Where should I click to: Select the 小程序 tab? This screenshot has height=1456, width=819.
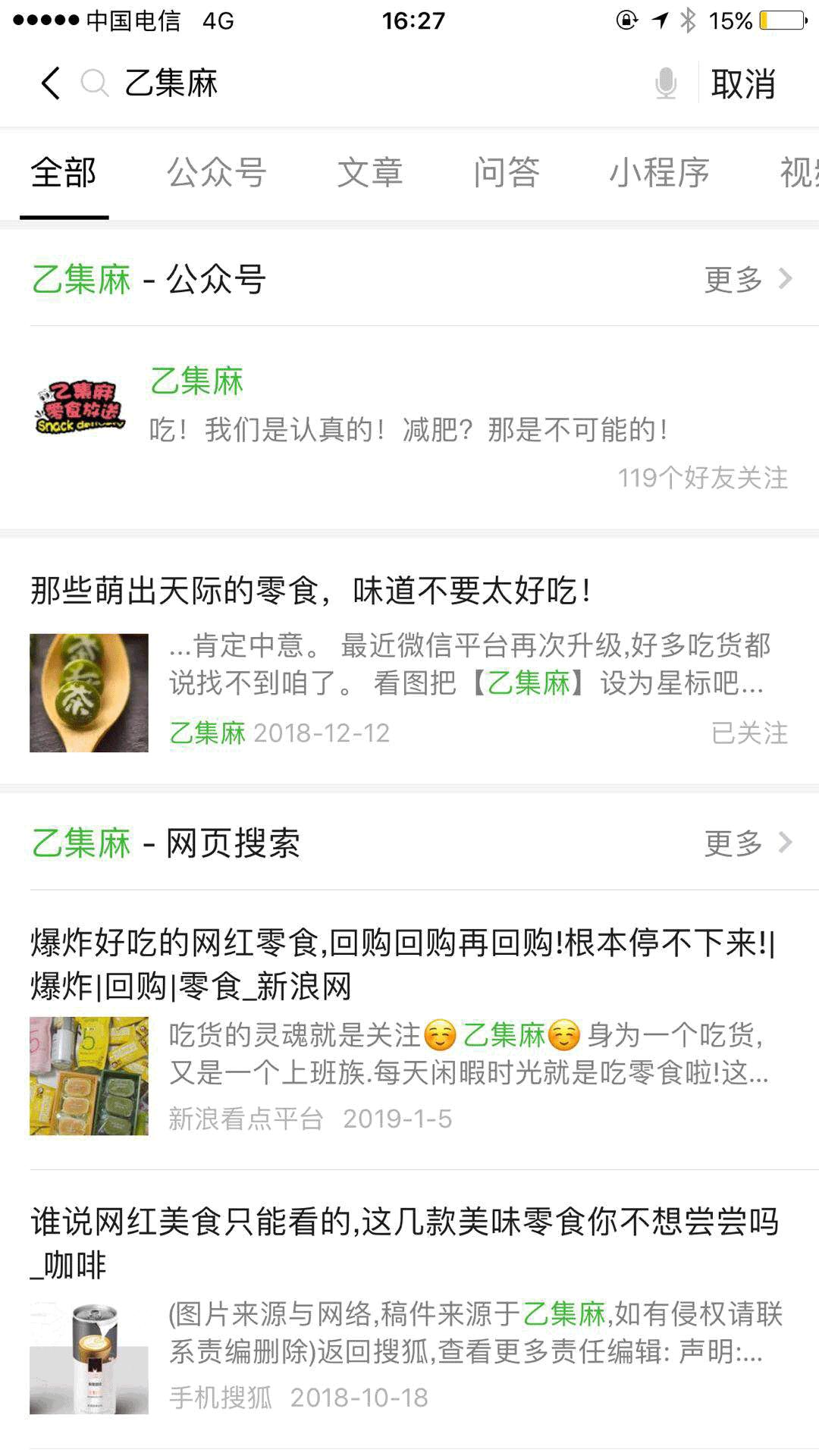tap(660, 173)
